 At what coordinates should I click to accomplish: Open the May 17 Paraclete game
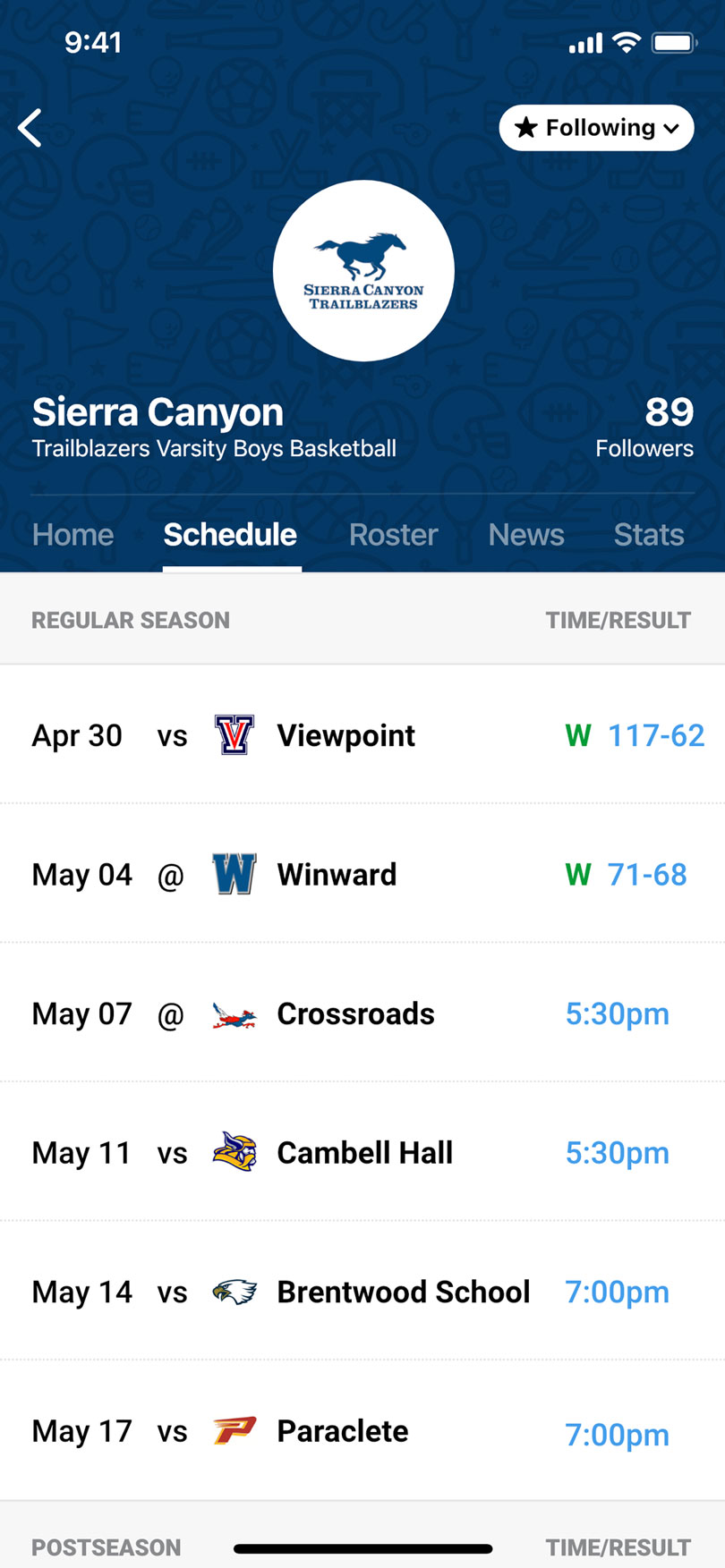[x=362, y=1431]
